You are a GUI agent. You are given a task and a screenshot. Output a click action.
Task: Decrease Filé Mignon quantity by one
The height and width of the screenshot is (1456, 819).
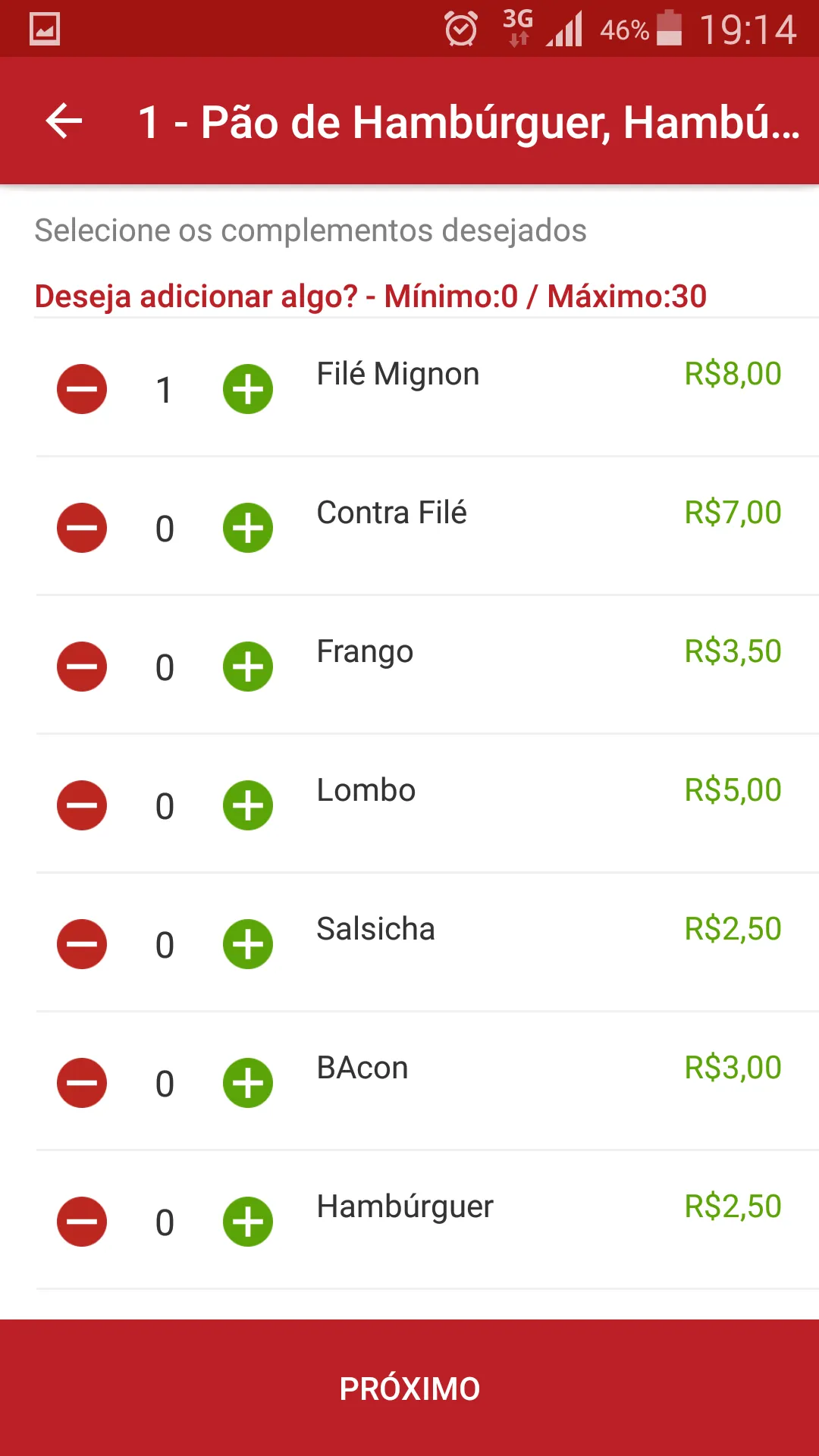(82, 389)
